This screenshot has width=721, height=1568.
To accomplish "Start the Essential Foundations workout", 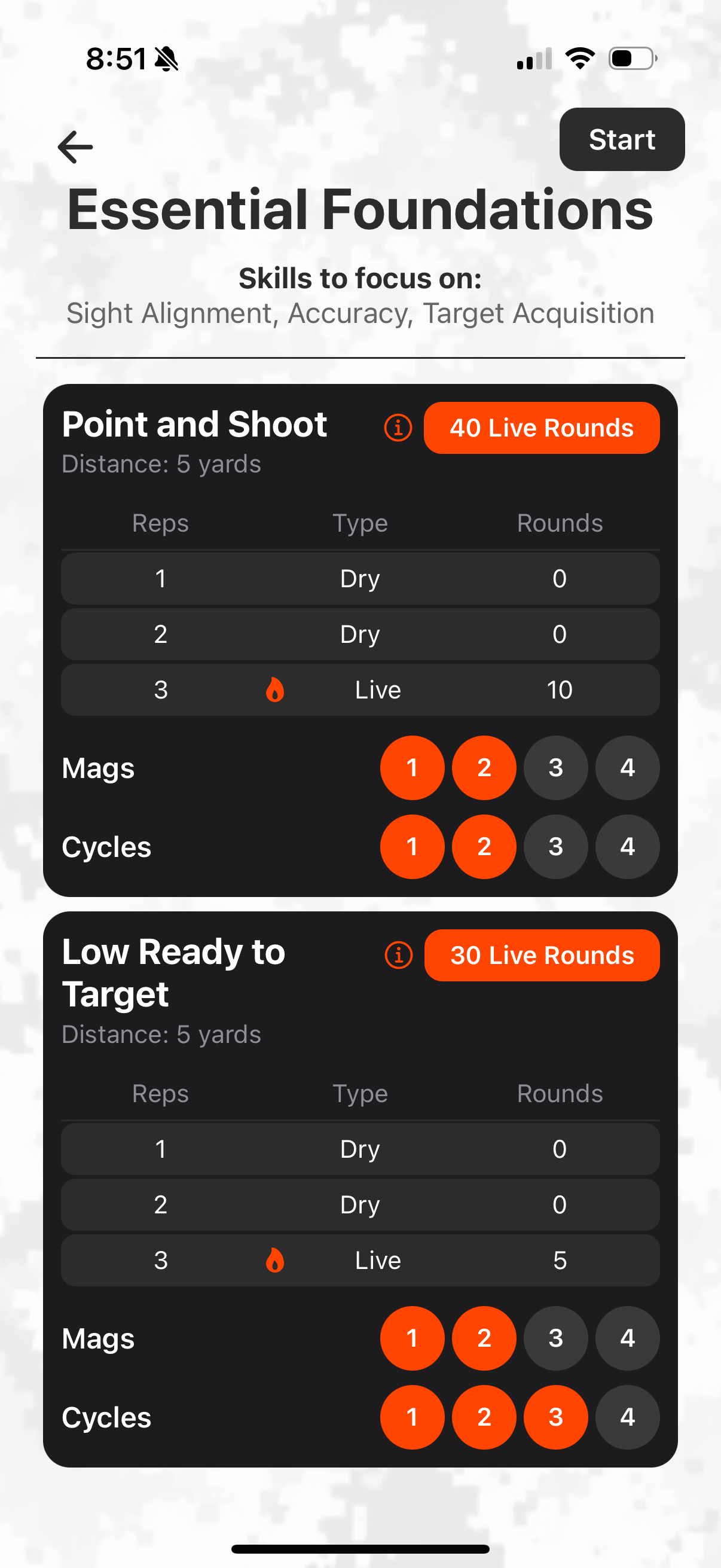I will click(x=621, y=140).
